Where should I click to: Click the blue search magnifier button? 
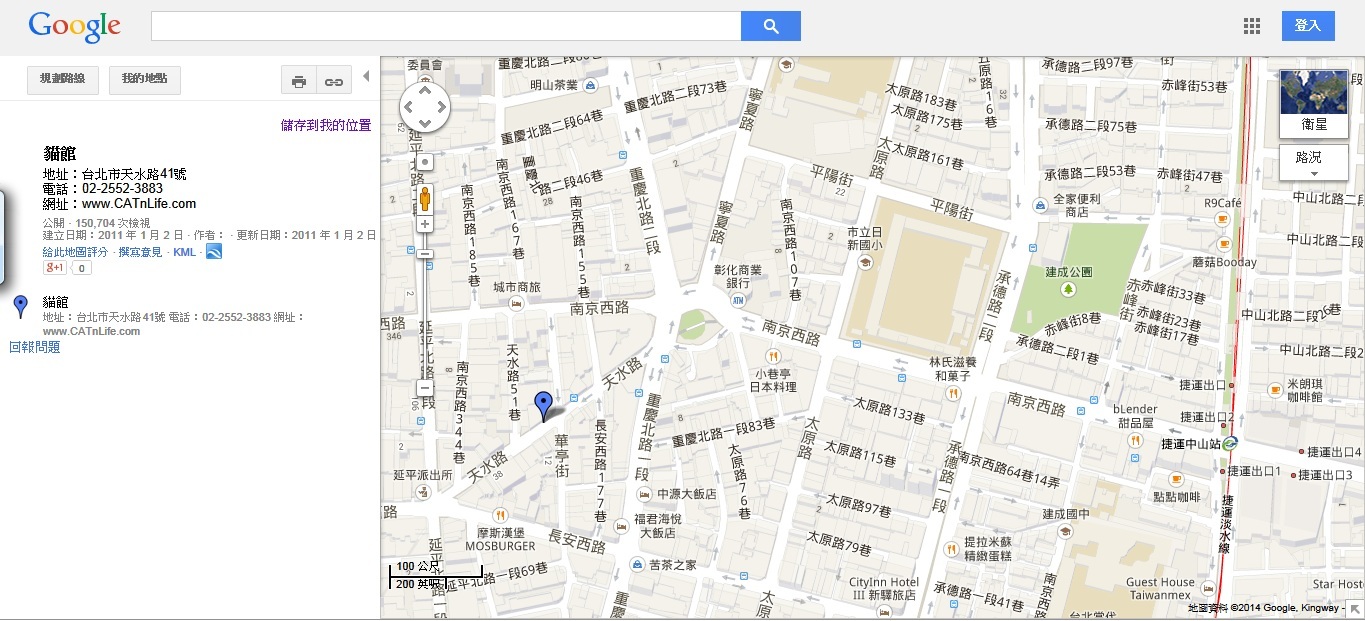click(770, 26)
